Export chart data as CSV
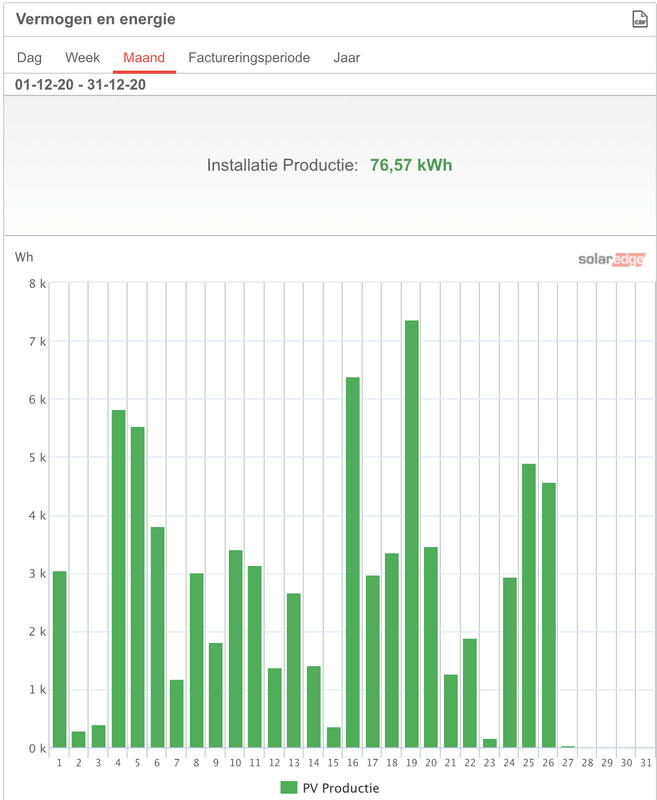Screen dimensions: 657x800 point(639,19)
